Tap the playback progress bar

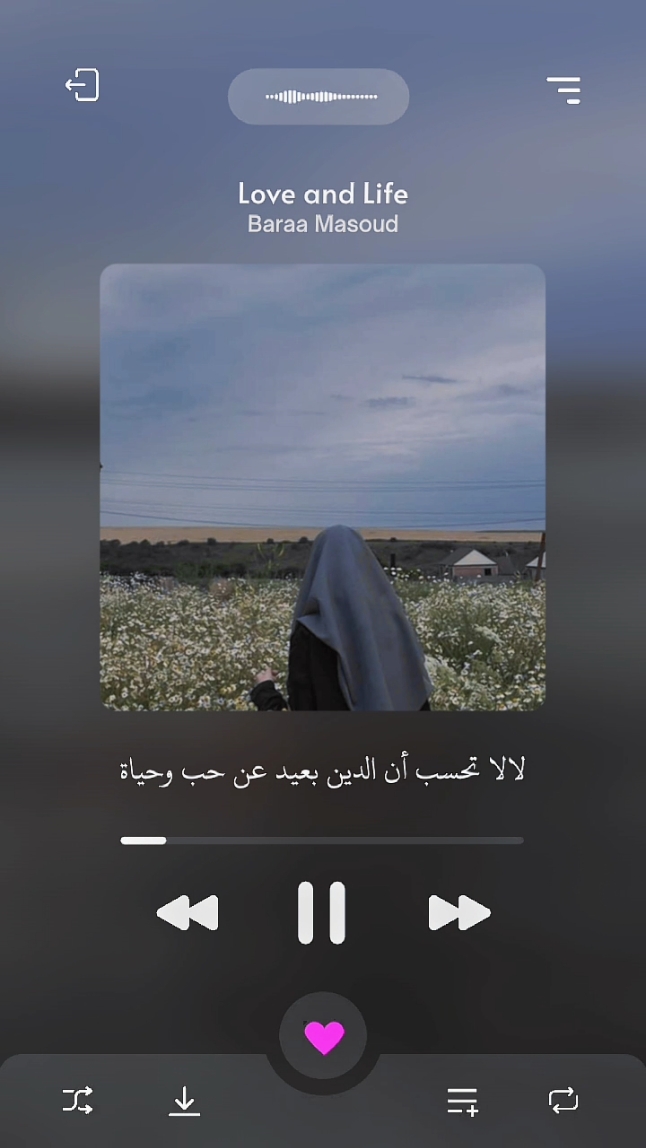(x=322, y=840)
